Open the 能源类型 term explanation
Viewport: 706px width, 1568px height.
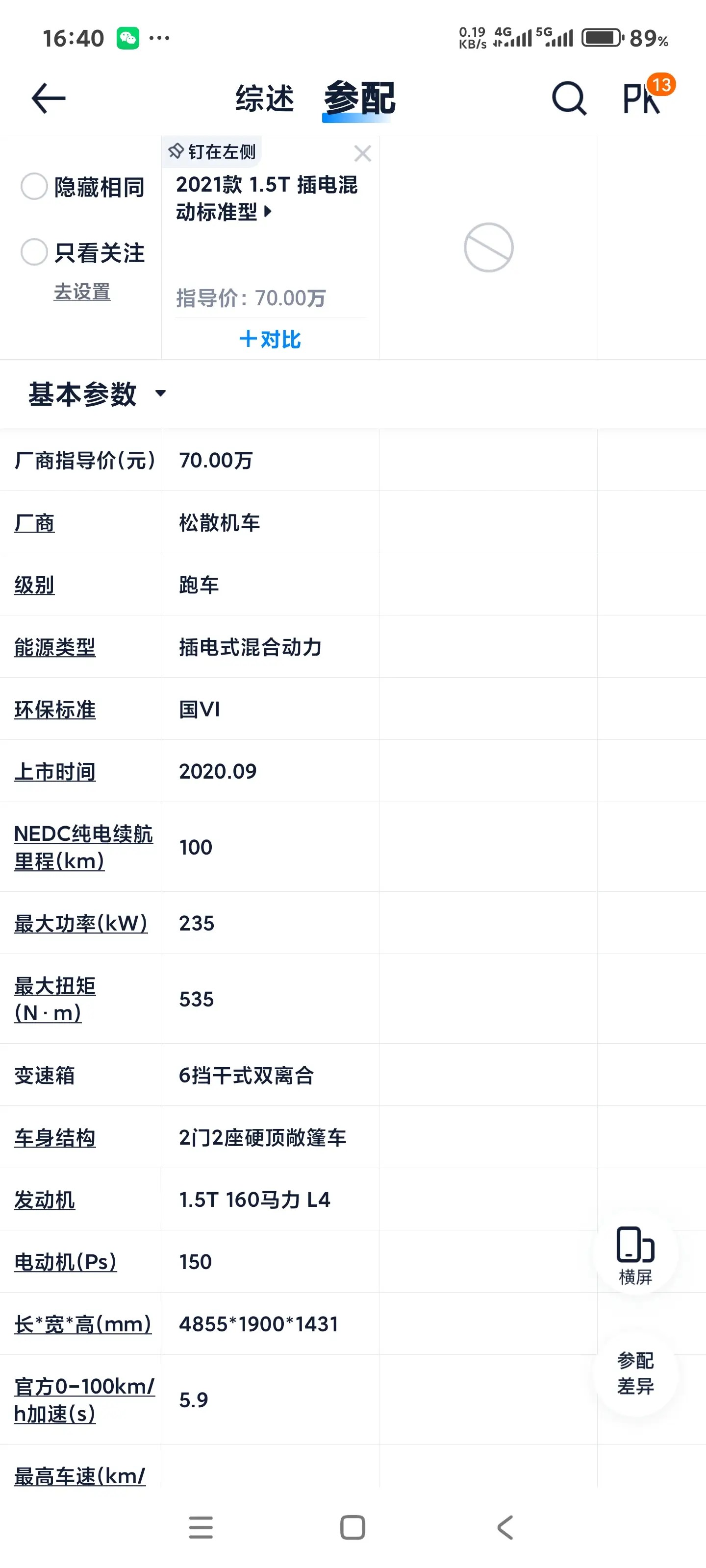[55, 646]
